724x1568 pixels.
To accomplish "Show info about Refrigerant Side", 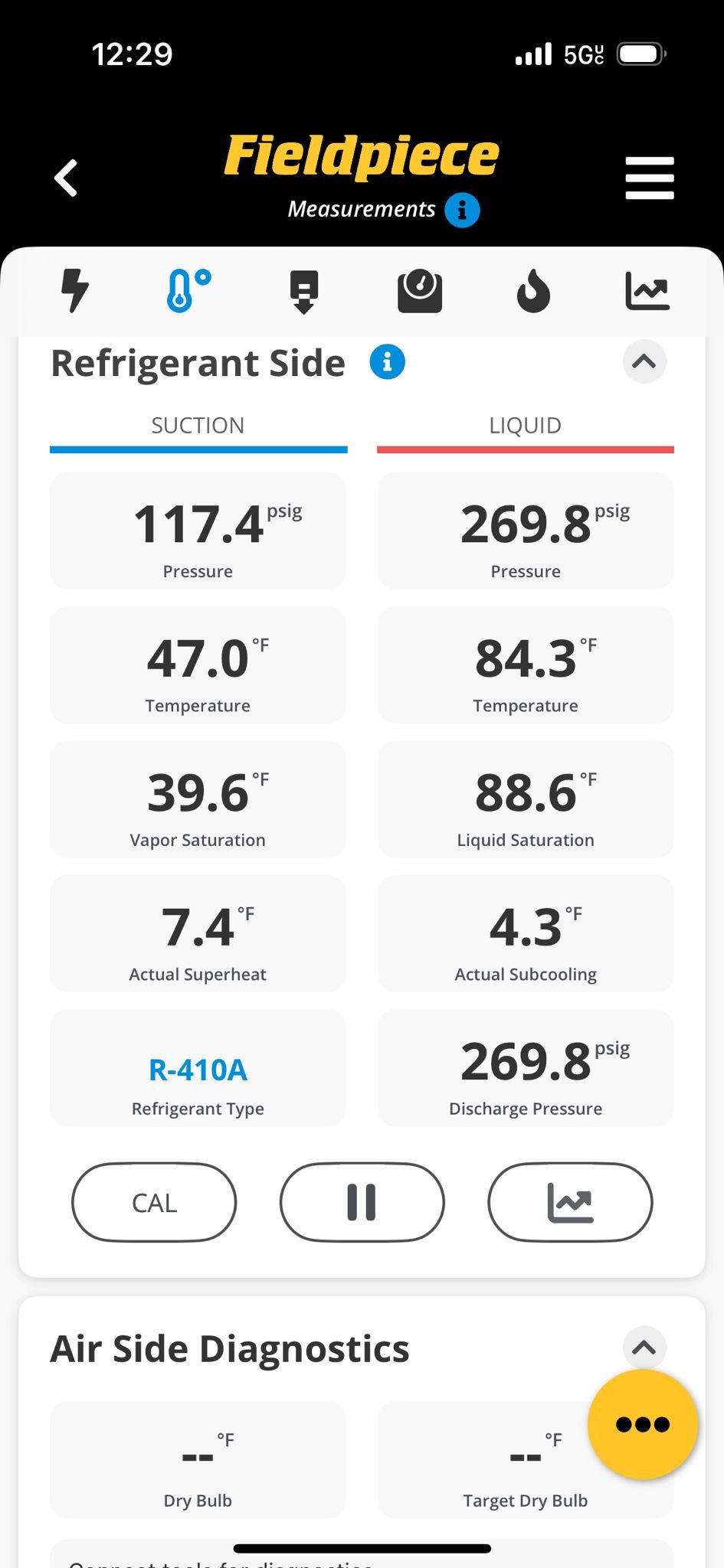I will tap(387, 362).
